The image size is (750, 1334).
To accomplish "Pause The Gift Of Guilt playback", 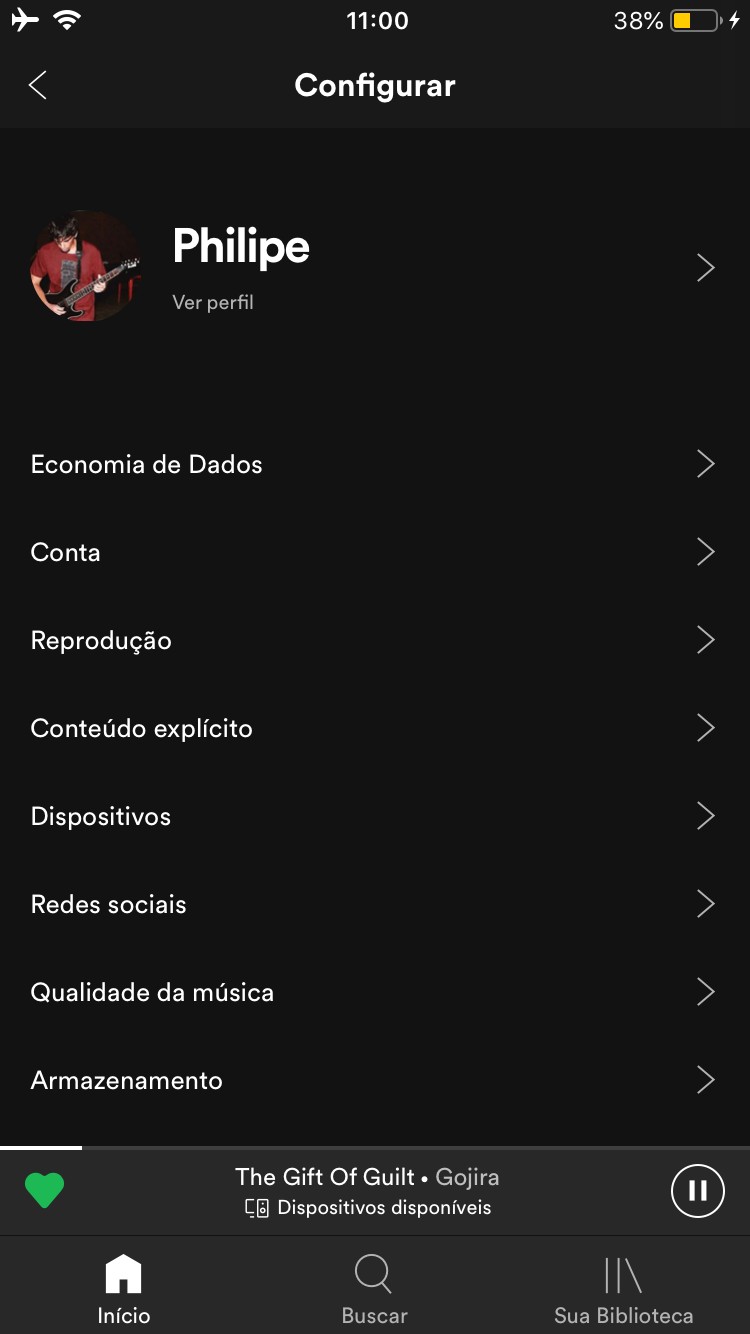I will (697, 1190).
